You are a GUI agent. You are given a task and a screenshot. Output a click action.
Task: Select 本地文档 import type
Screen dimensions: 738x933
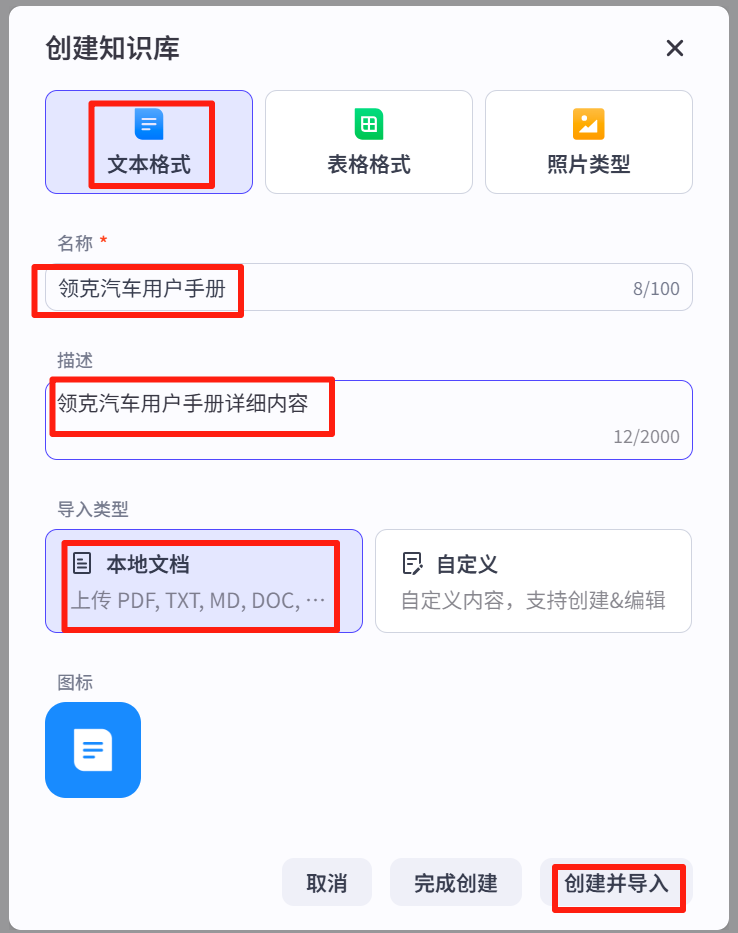[x=204, y=581]
